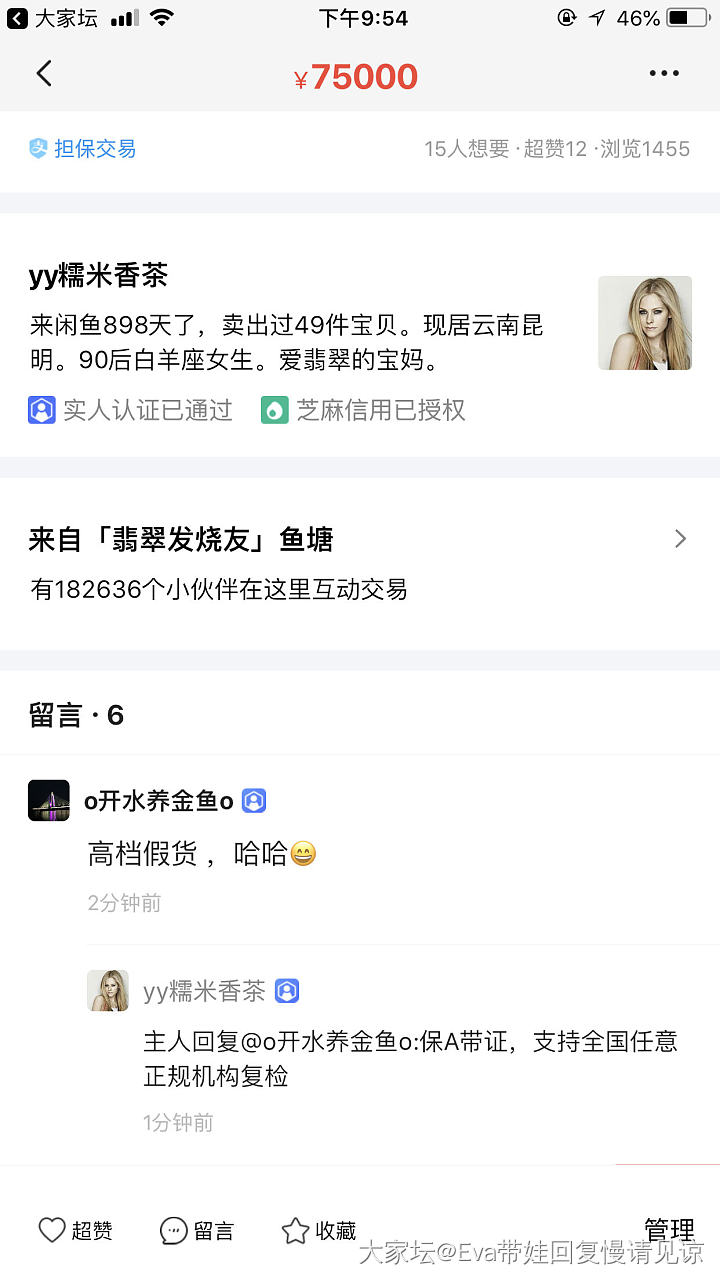This screenshot has width=720, height=1280.
Task: Tap the 超赞 like button
Action: tap(75, 1231)
